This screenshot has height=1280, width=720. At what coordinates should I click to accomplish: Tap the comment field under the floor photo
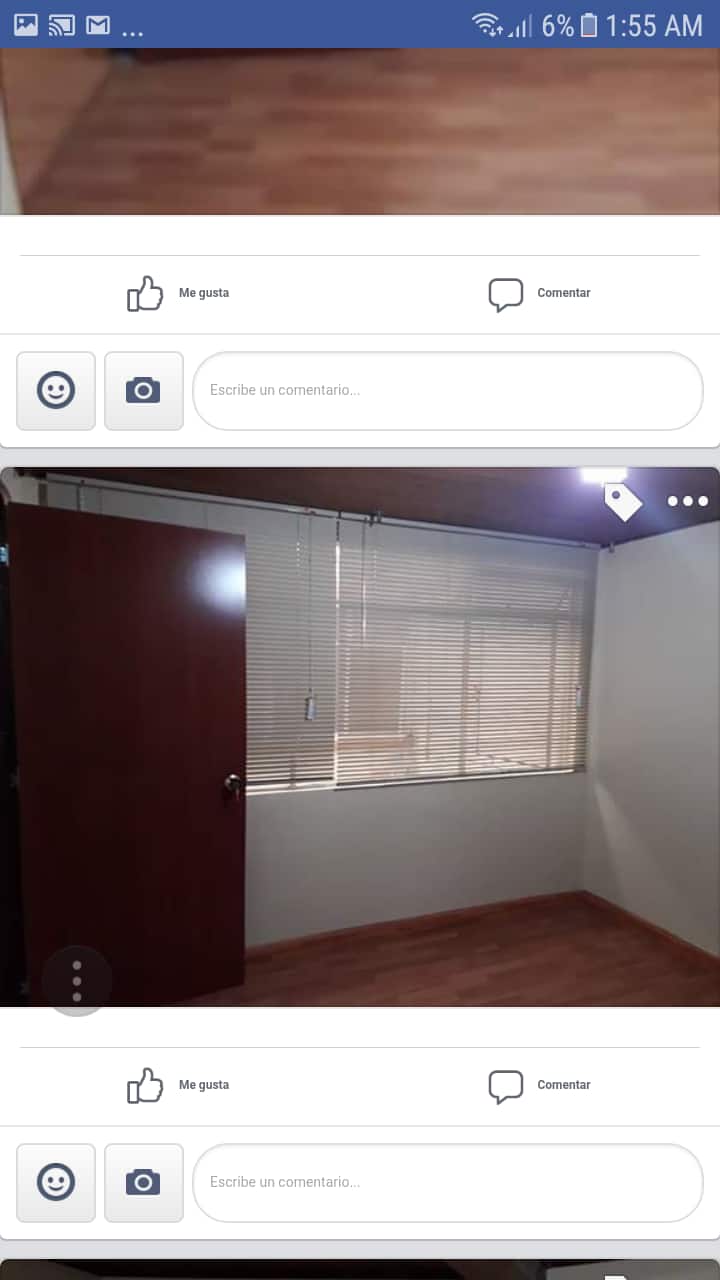click(x=447, y=390)
